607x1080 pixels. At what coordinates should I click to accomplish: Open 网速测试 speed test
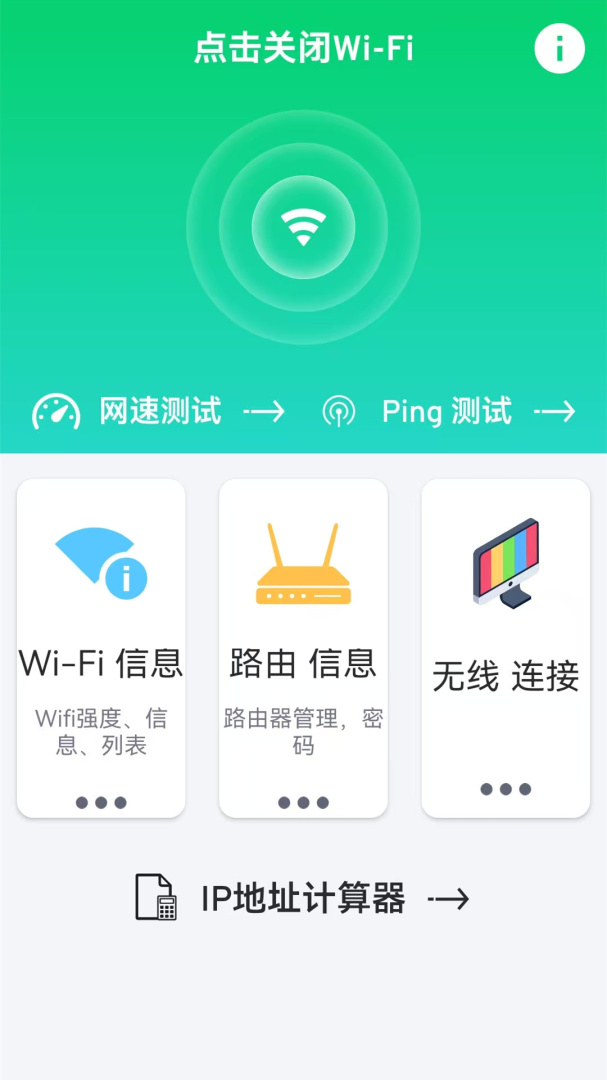click(x=158, y=412)
